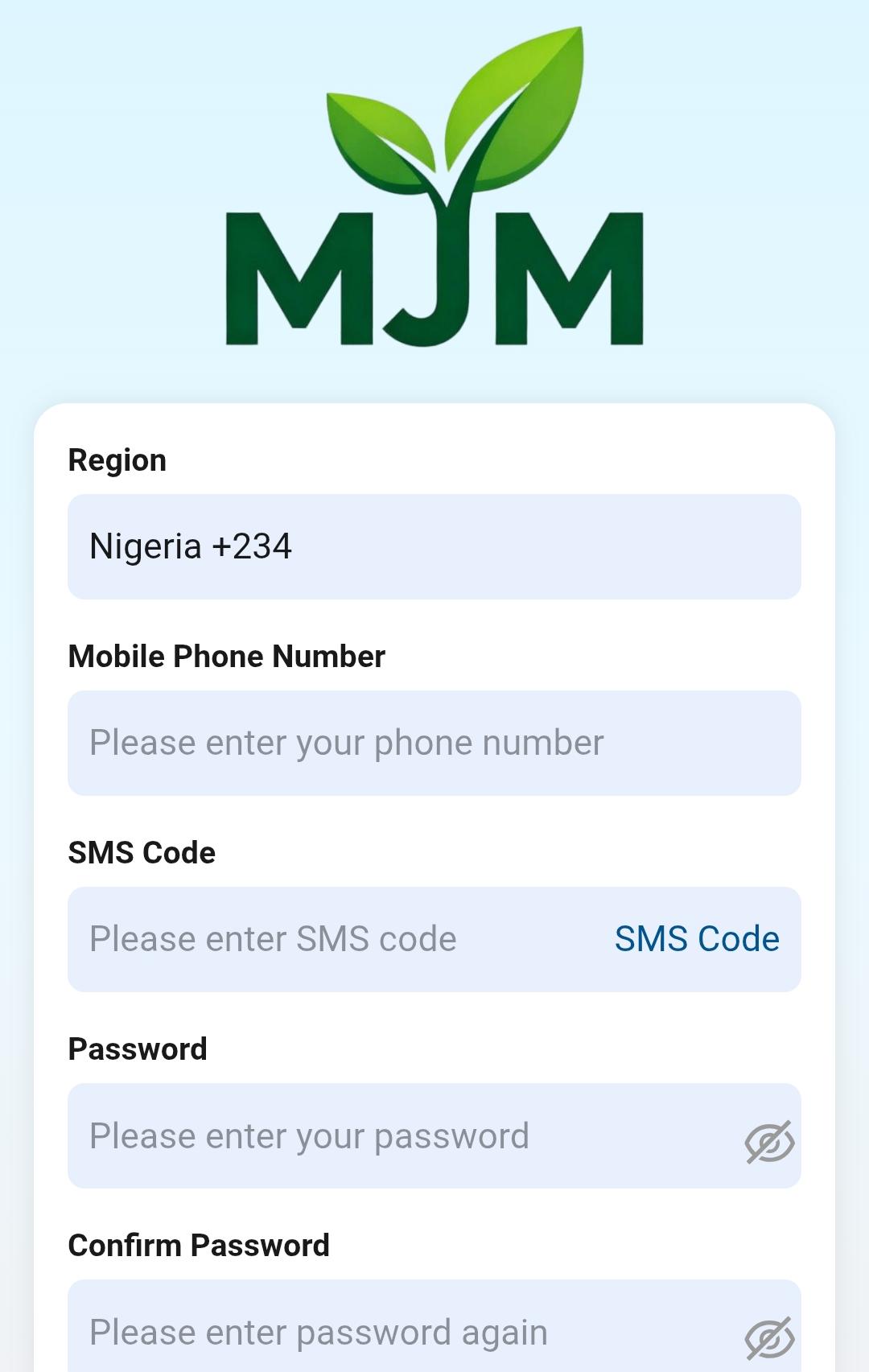The width and height of the screenshot is (869, 1372).
Task: Toggle password visibility eye icon
Action: click(767, 1137)
